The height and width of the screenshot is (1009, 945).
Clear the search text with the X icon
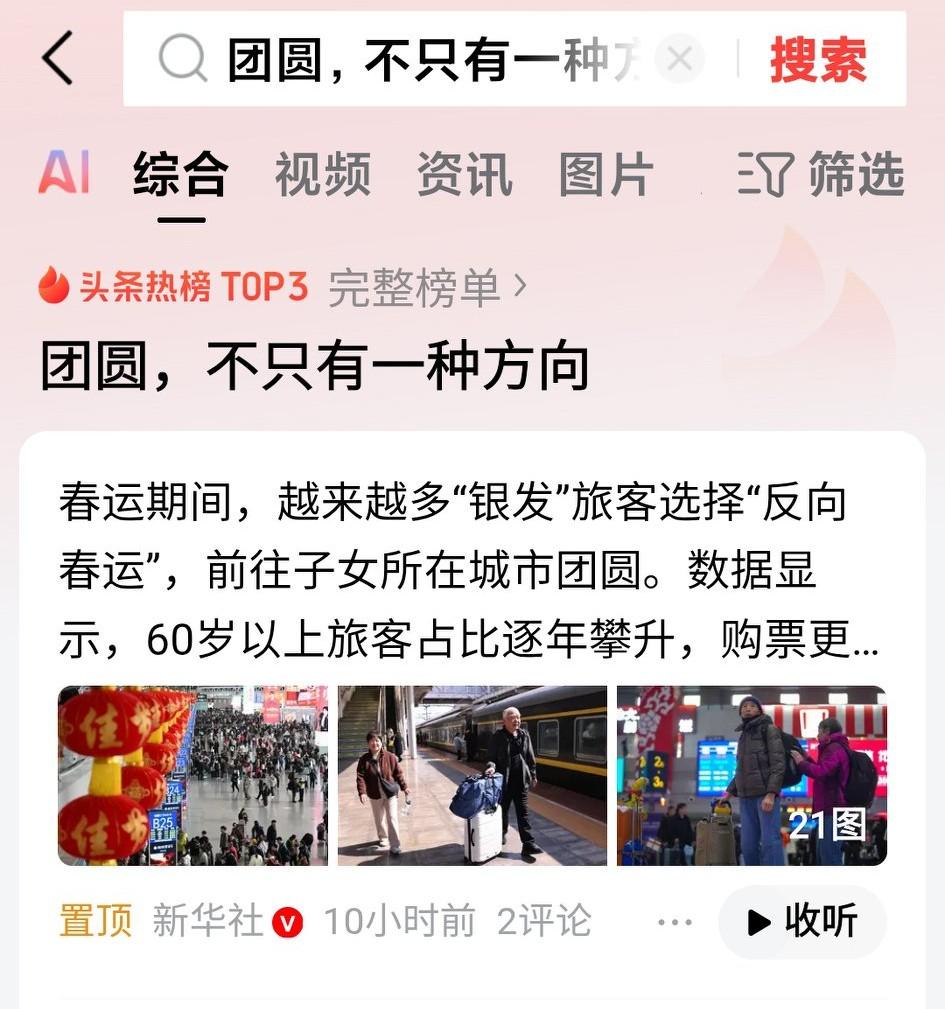679,57
